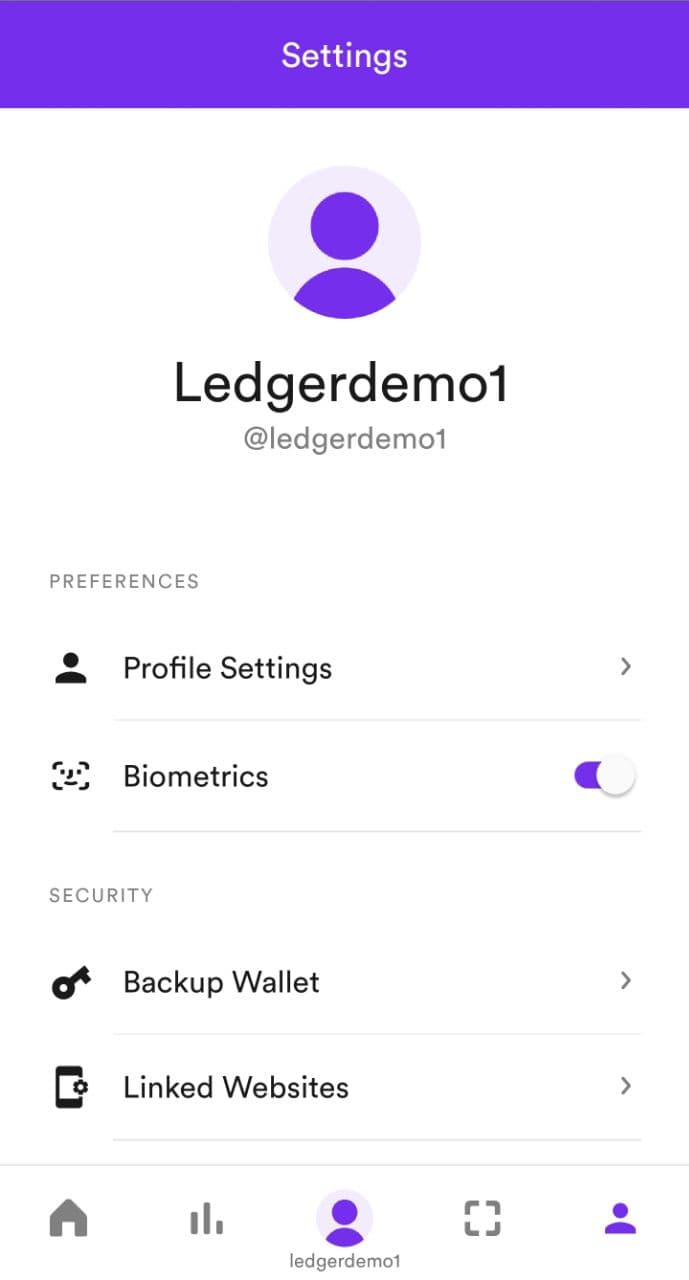Open Linked Websites
The width and height of the screenshot is (689, 1280).
click(x=345, y=1086)
